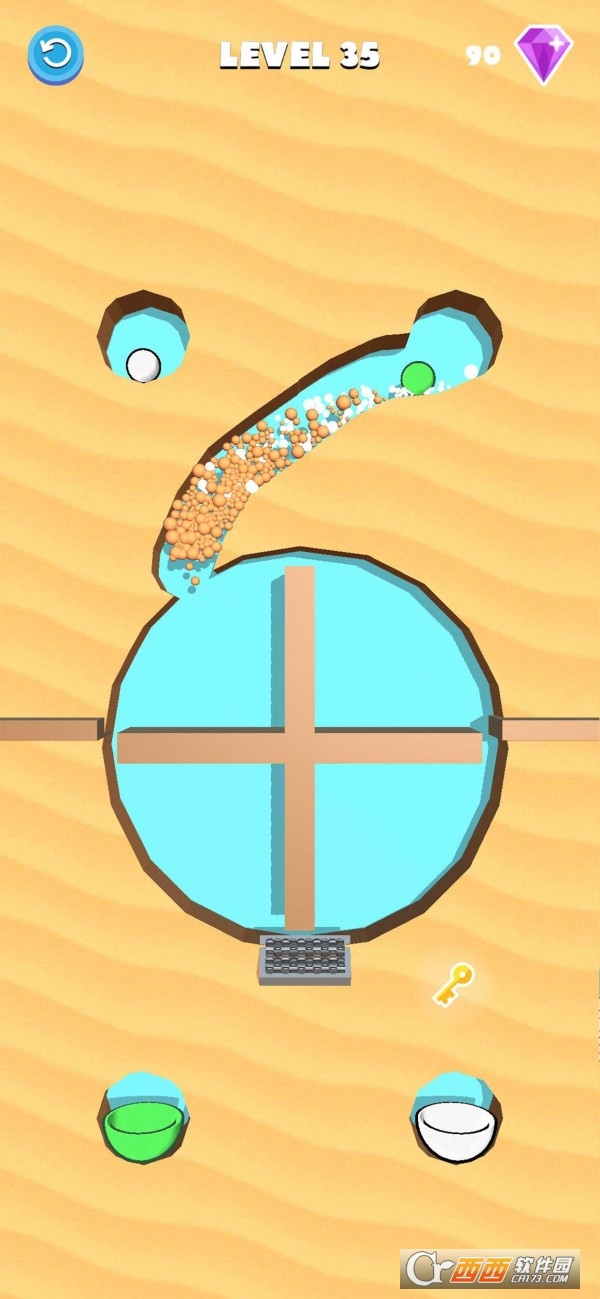Restart the level with the blue button
The image size is (600, 1299).
click(x=56, y=55)
